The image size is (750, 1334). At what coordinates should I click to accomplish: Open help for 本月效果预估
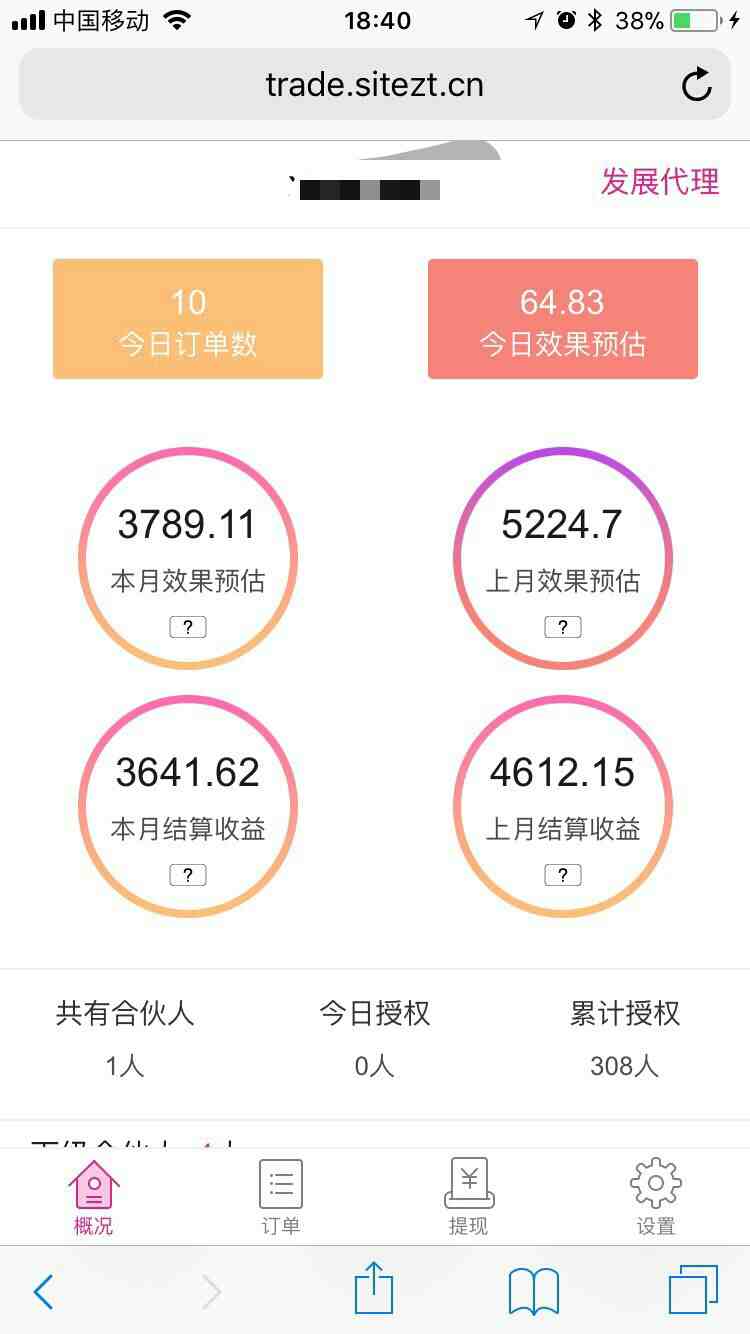tap(187, 627)
